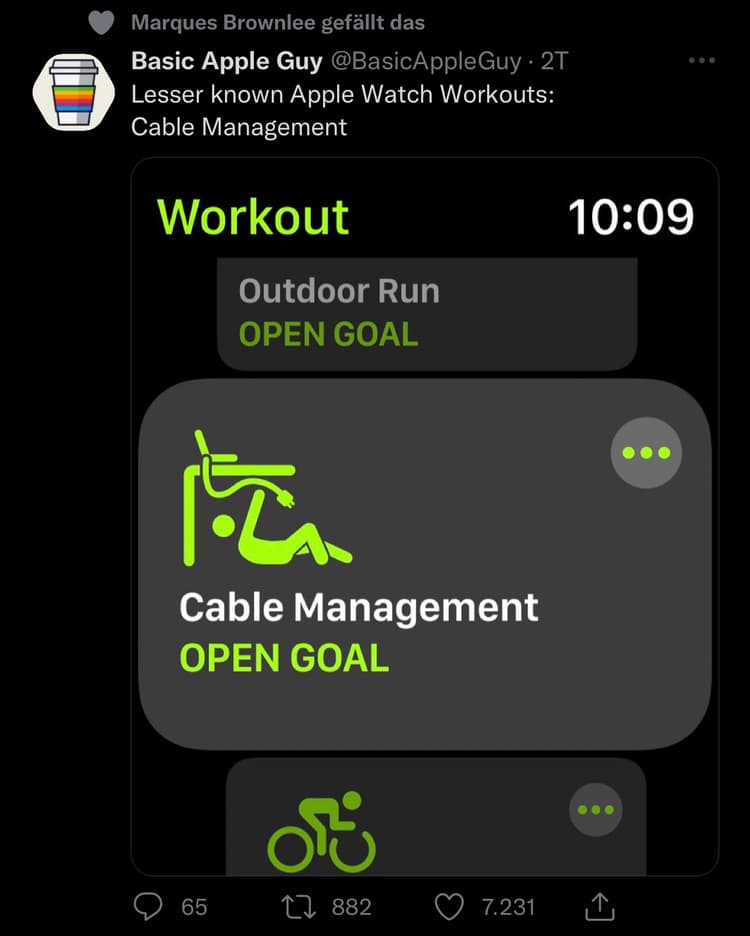Reply to Basic Apple Guy's tweet
This screenshot has height=936, width=750.
tap(149, 906)
